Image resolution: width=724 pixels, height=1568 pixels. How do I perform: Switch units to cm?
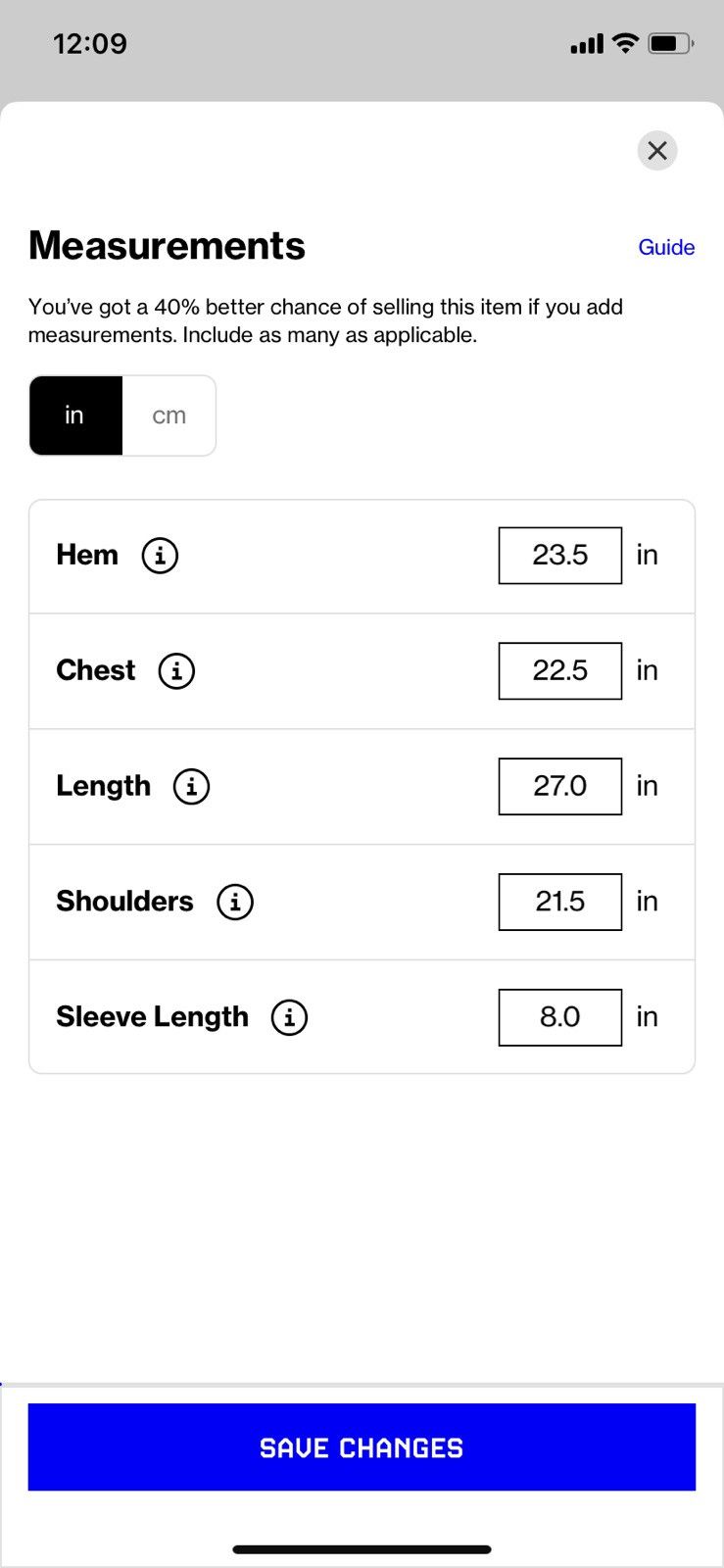click(169, 416)
